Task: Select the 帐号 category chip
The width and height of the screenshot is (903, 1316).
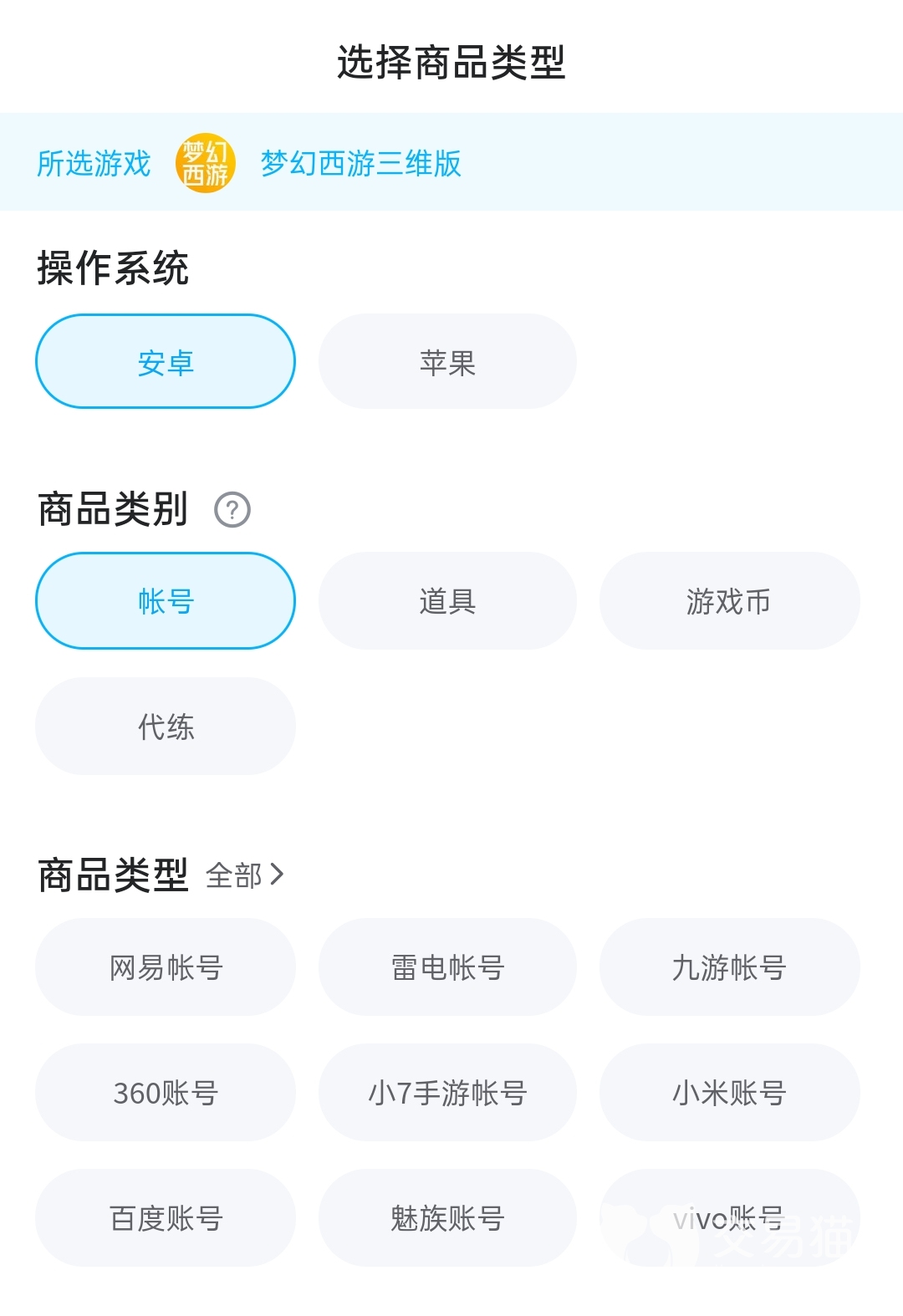Action: coord(166,601)
